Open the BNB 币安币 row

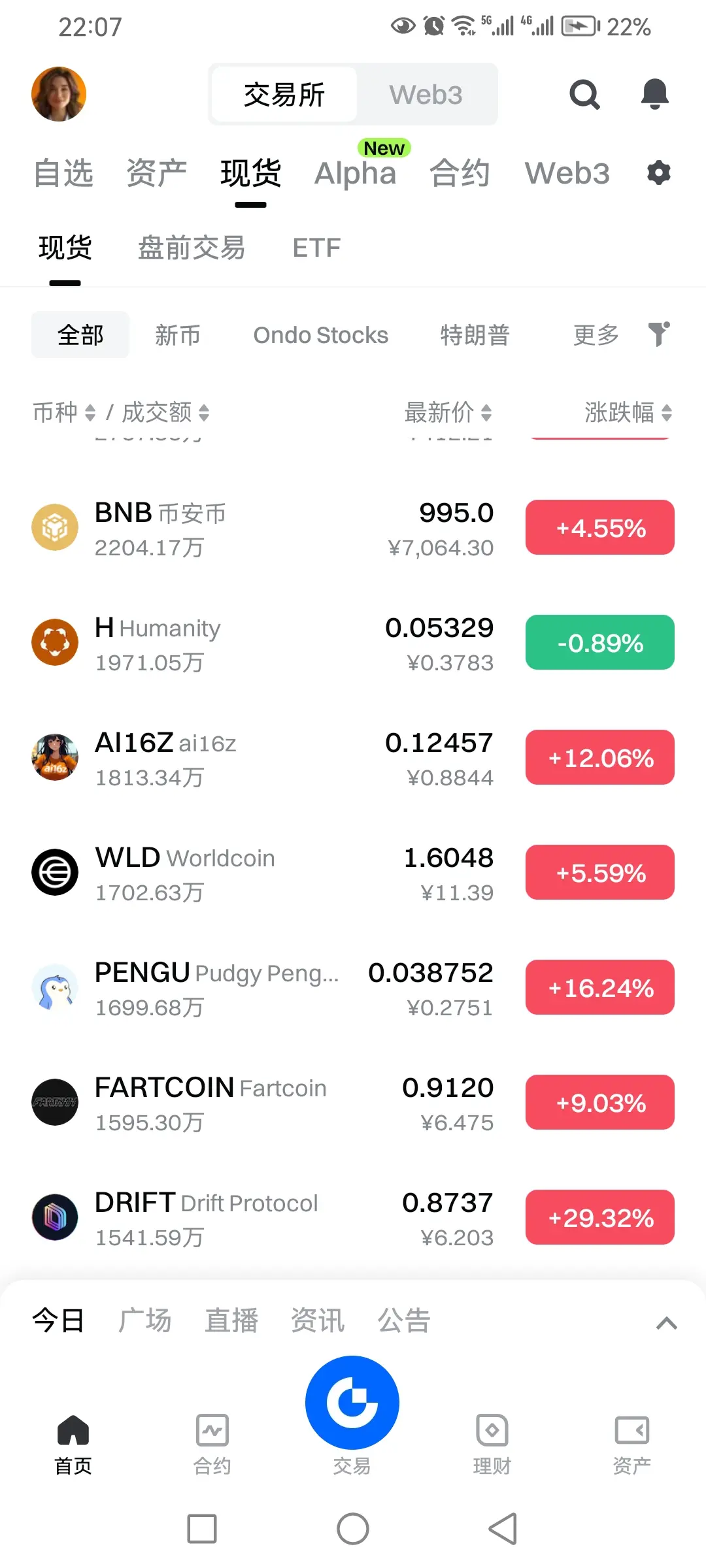pyautogui.click(x=261, y=528)
